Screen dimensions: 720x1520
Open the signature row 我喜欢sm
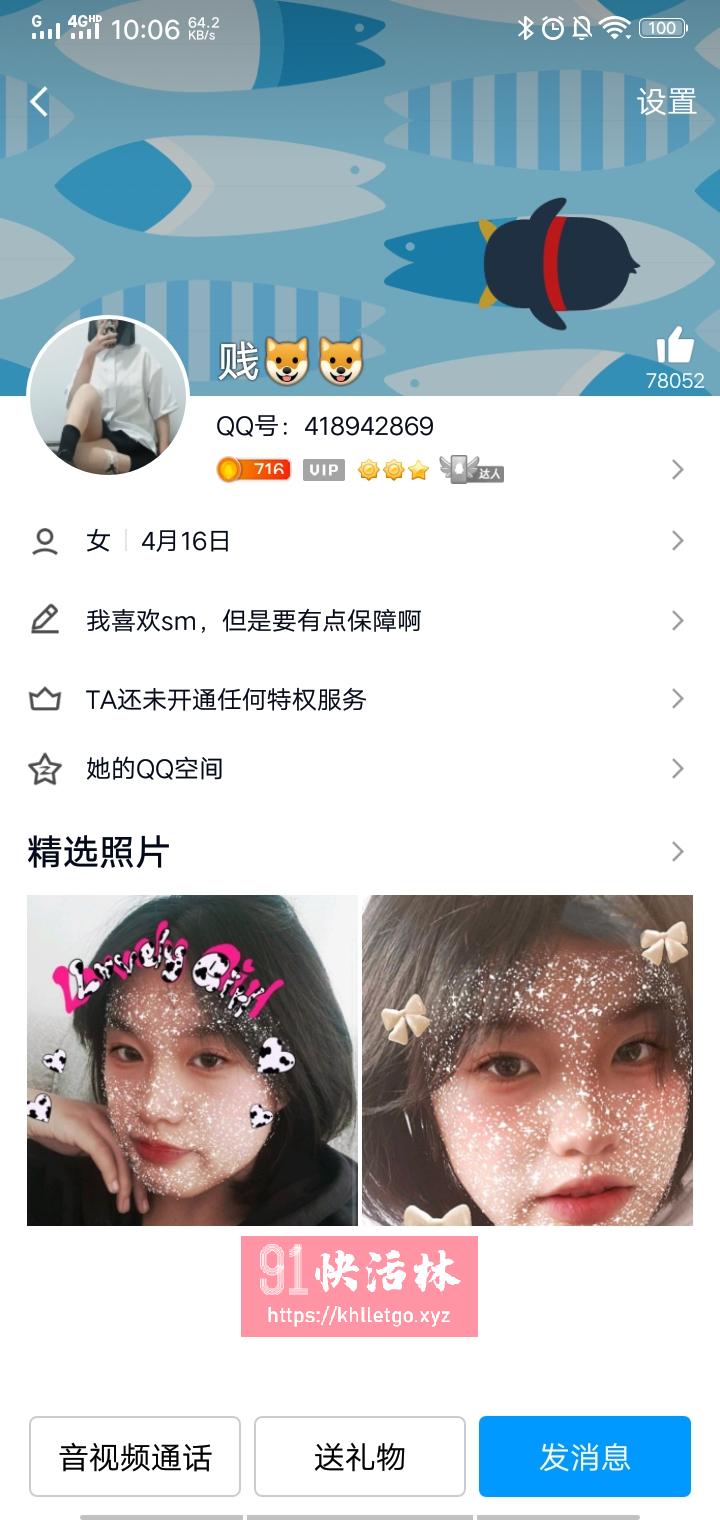point(360,621)
